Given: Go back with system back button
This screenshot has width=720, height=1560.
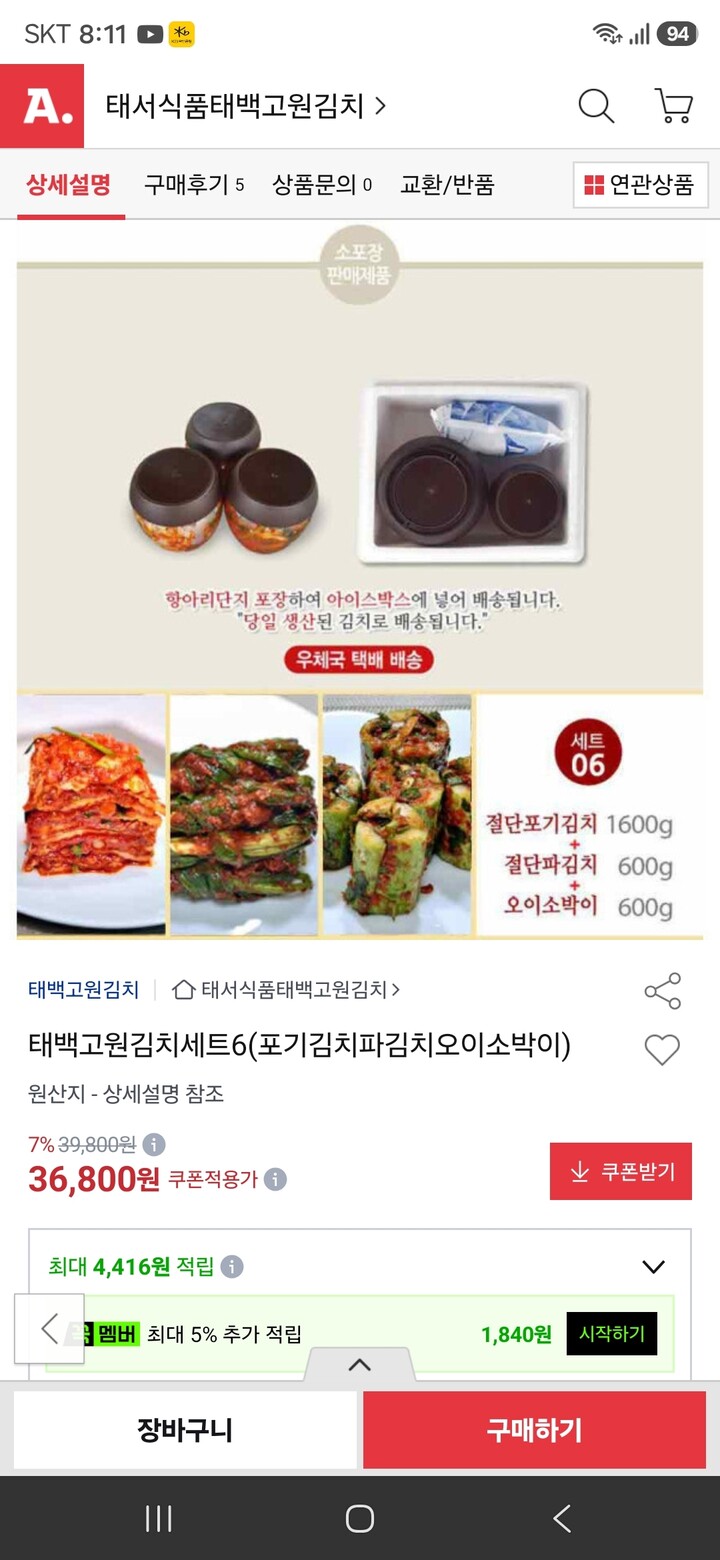Looking at the screenshot, I should click(562, 1518).
